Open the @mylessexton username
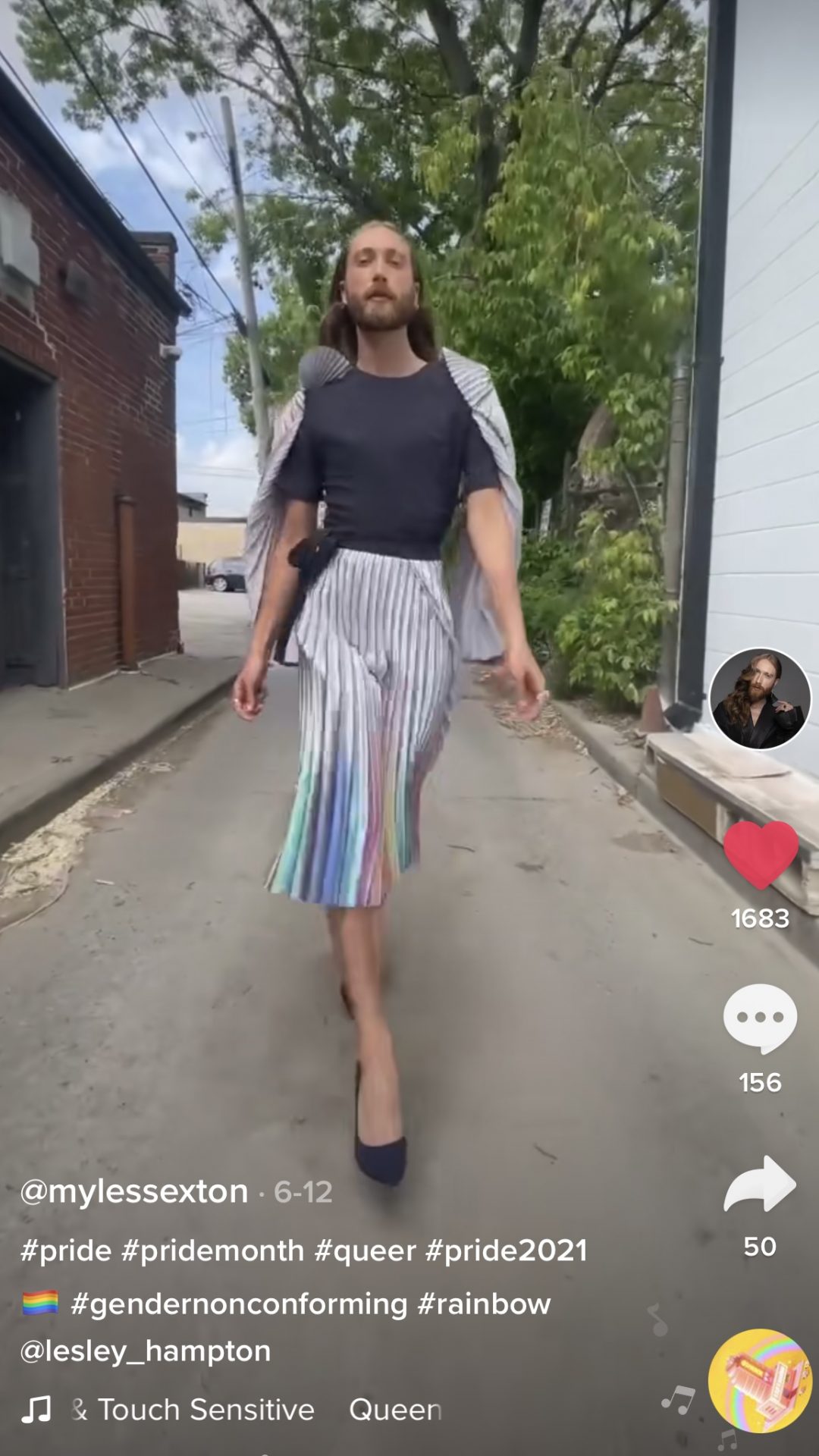Screen dimensions: 819x1456 click(134, 1191)
